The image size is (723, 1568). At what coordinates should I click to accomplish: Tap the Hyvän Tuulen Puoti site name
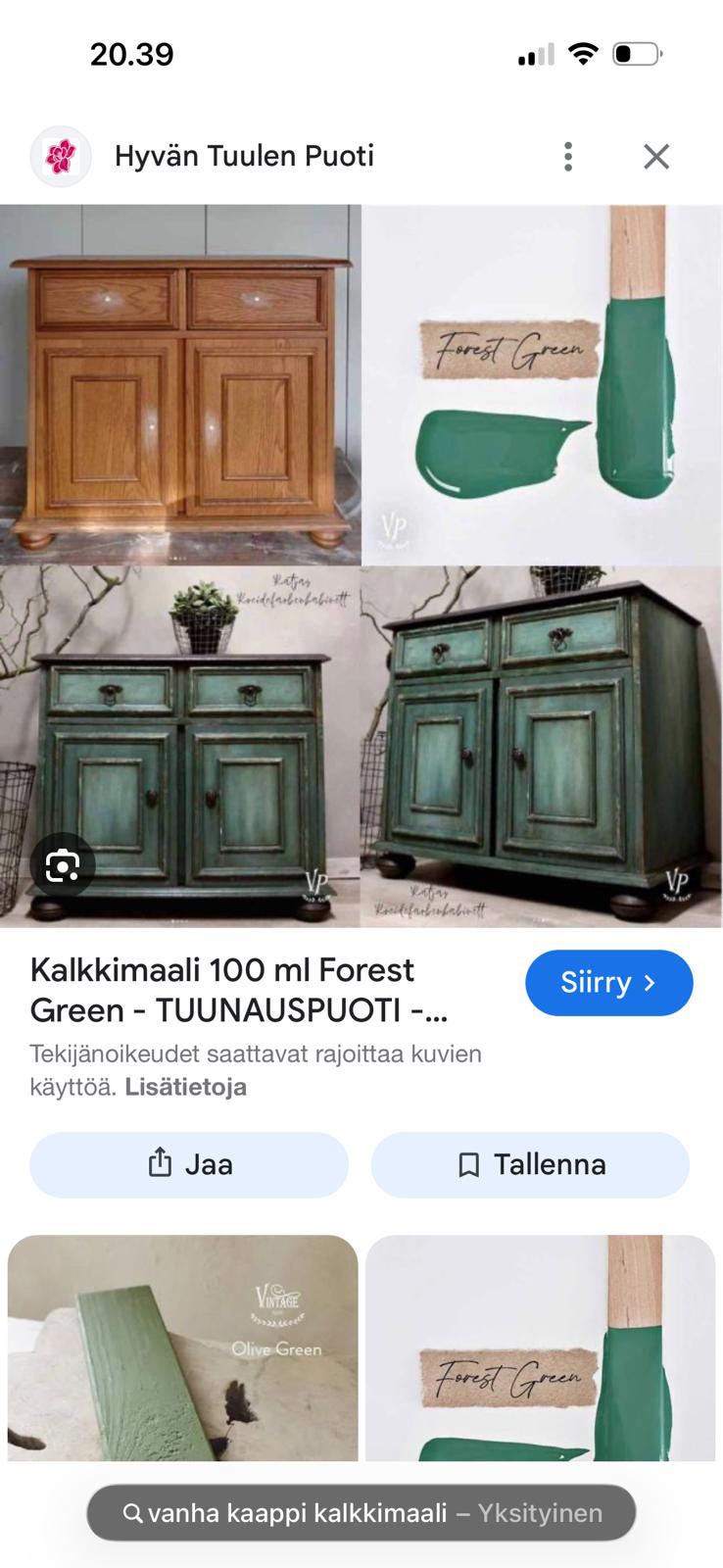pos(244,155)
